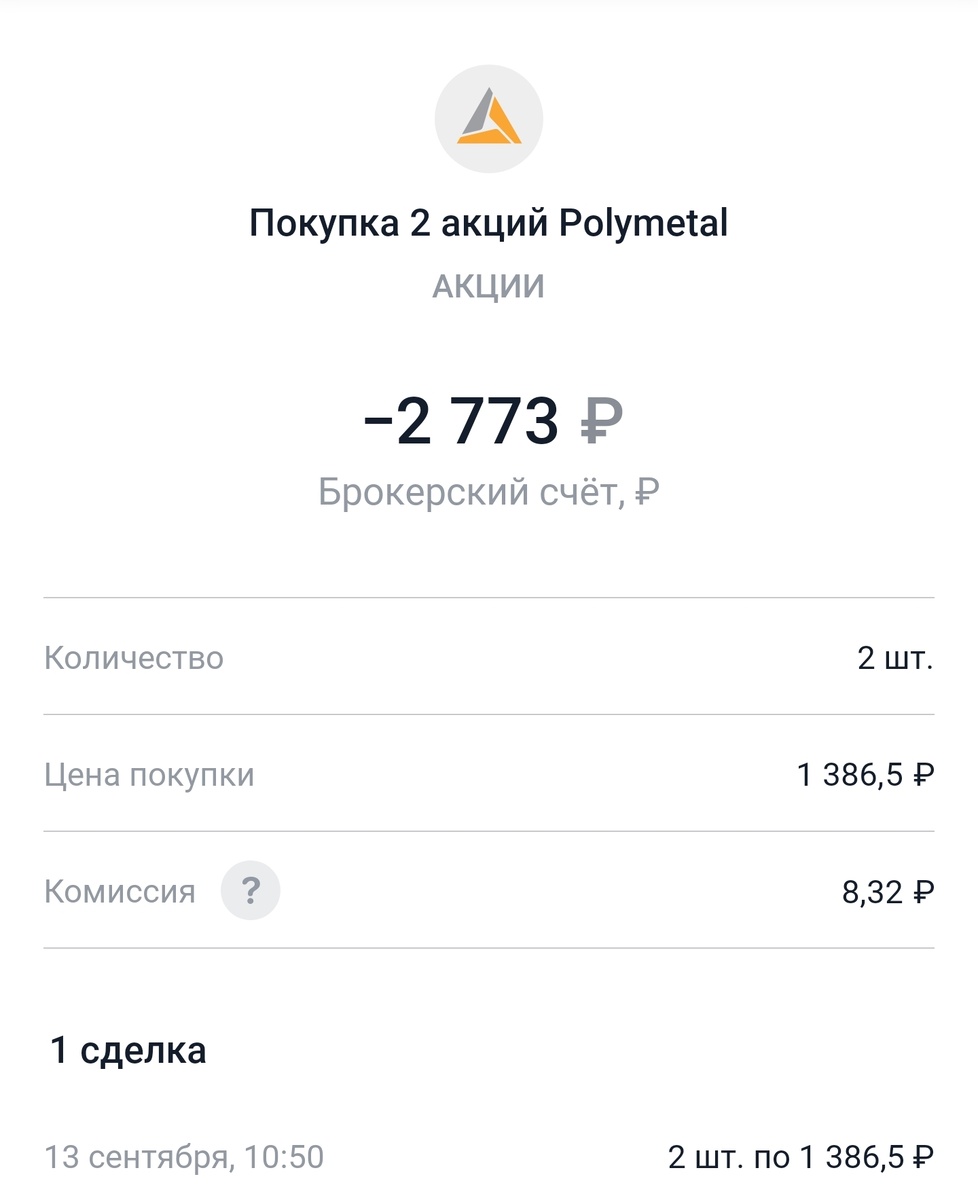Select the 'АКЦИИ' category label

(489, 285)
